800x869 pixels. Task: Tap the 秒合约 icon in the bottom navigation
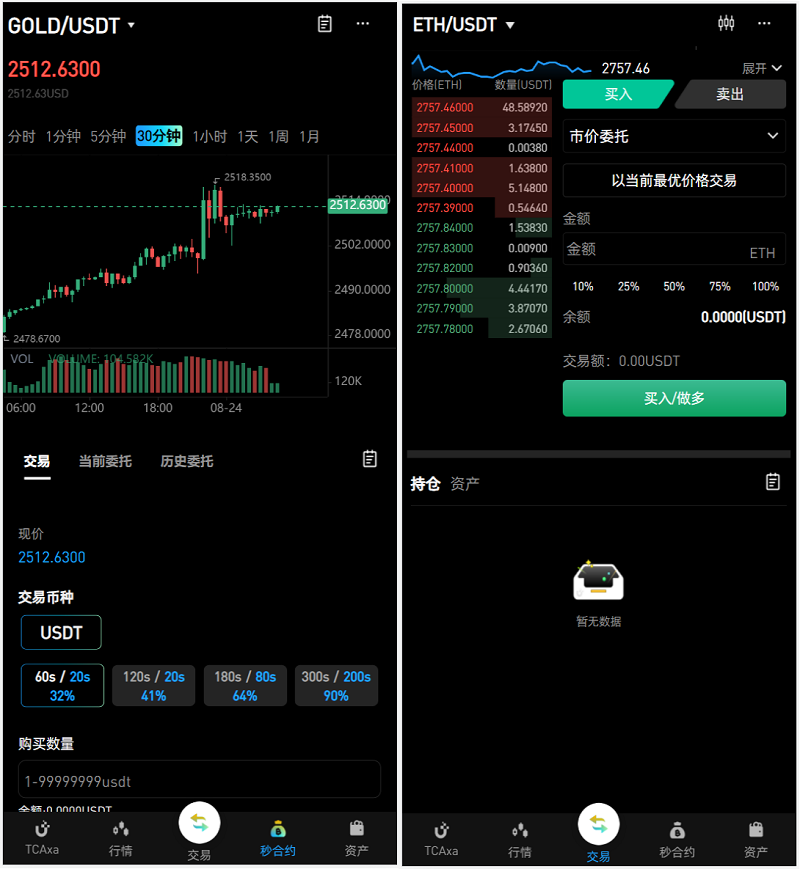pyautogui.click(x=277, y=837)
